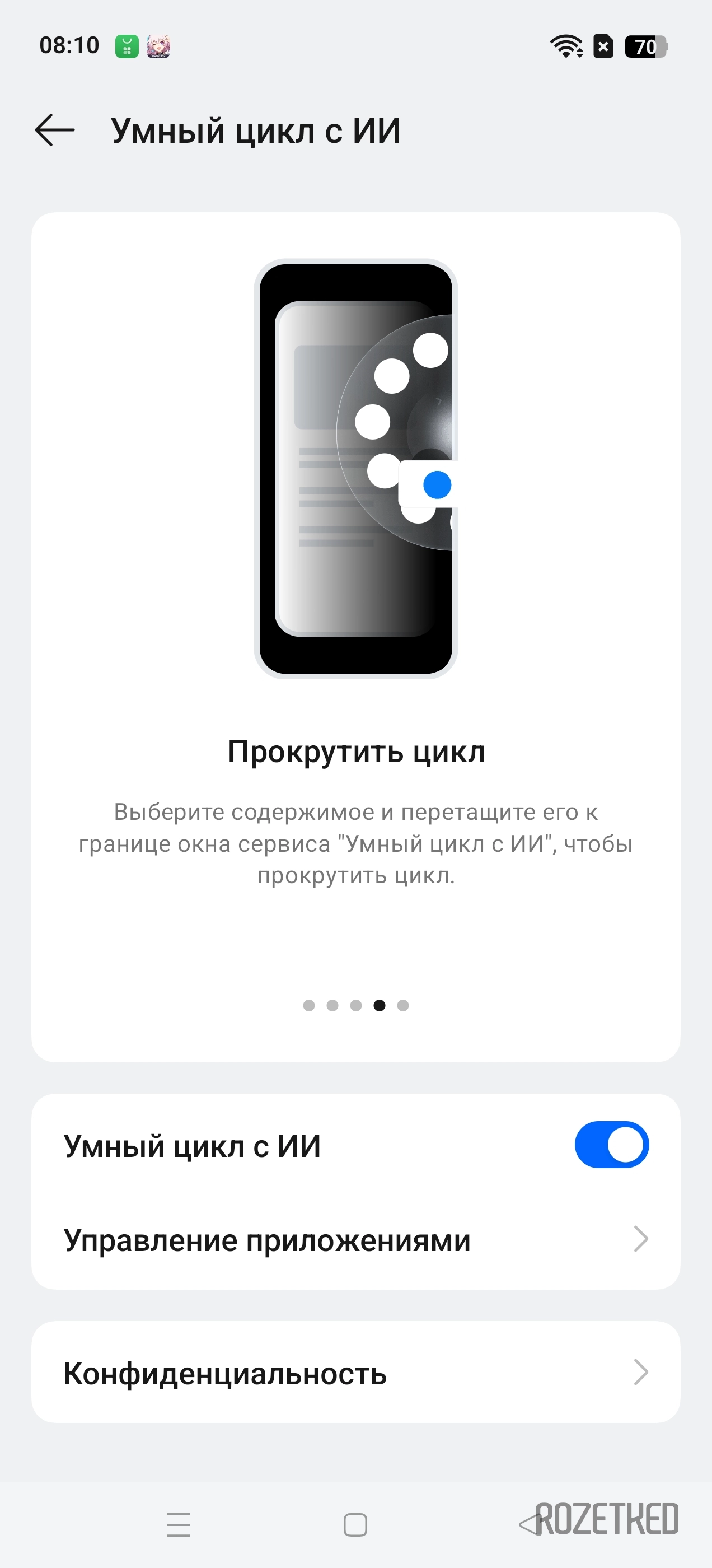Open Конфиденциальность settings
712x1568 pixels.
[x=355, y=1373]
